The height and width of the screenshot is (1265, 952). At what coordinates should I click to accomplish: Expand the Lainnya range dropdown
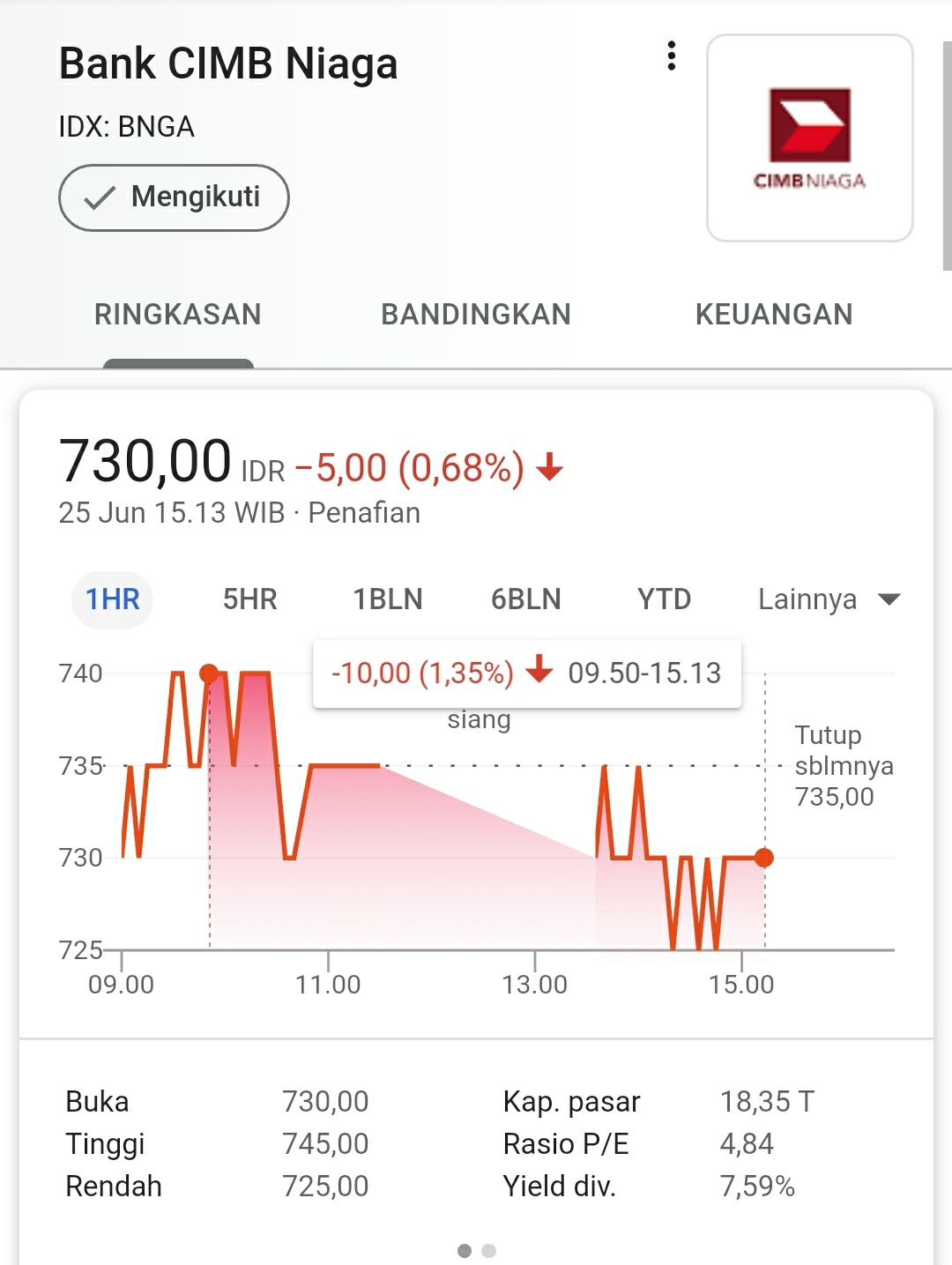click(x=829, y=599)
